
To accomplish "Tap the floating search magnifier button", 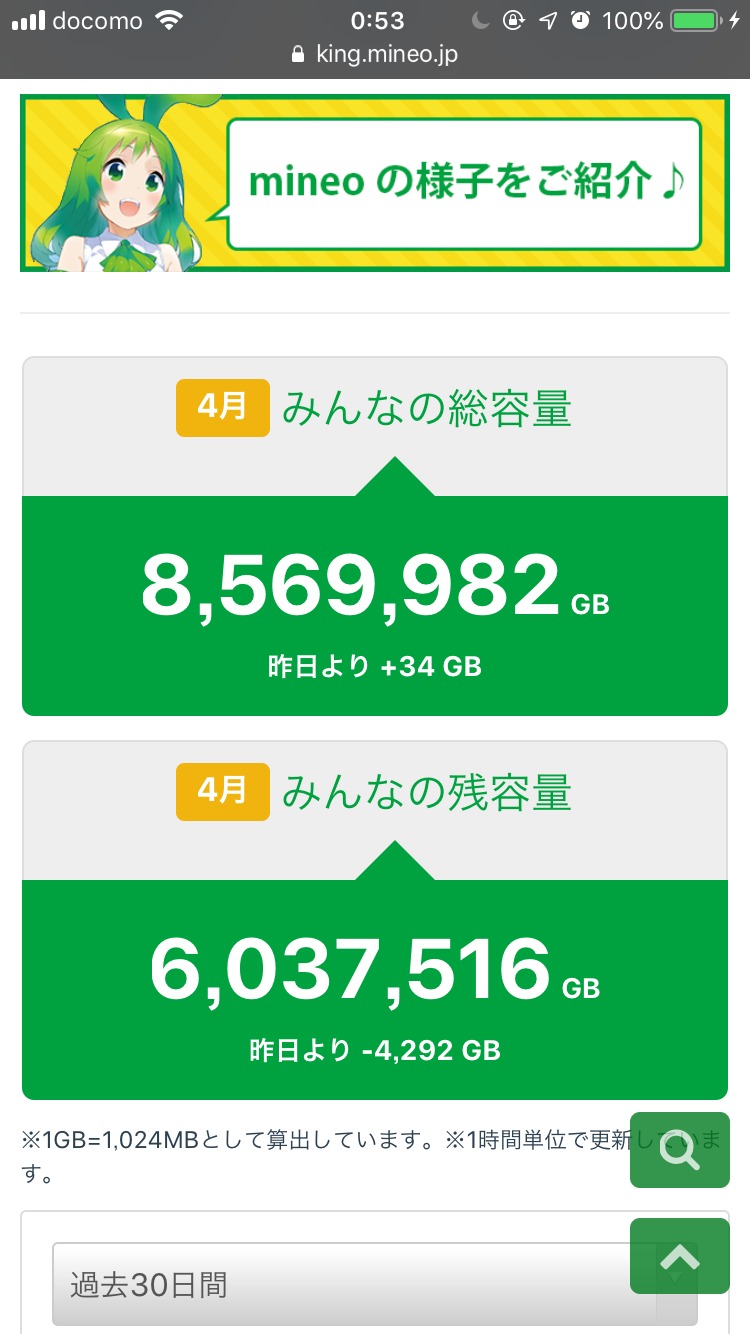I will click(680, 1150).
